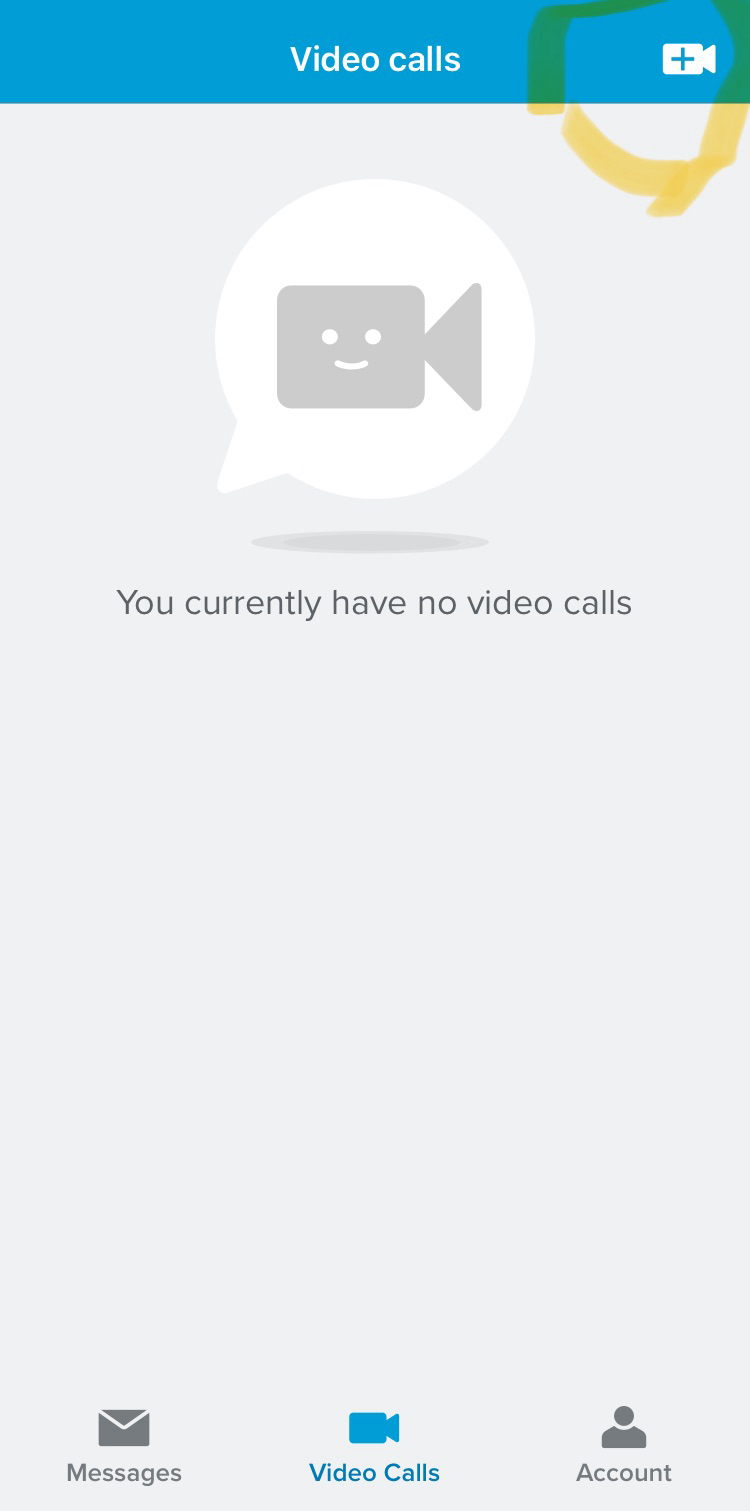
Task: Start a new video call
Action: click(689, 59)
